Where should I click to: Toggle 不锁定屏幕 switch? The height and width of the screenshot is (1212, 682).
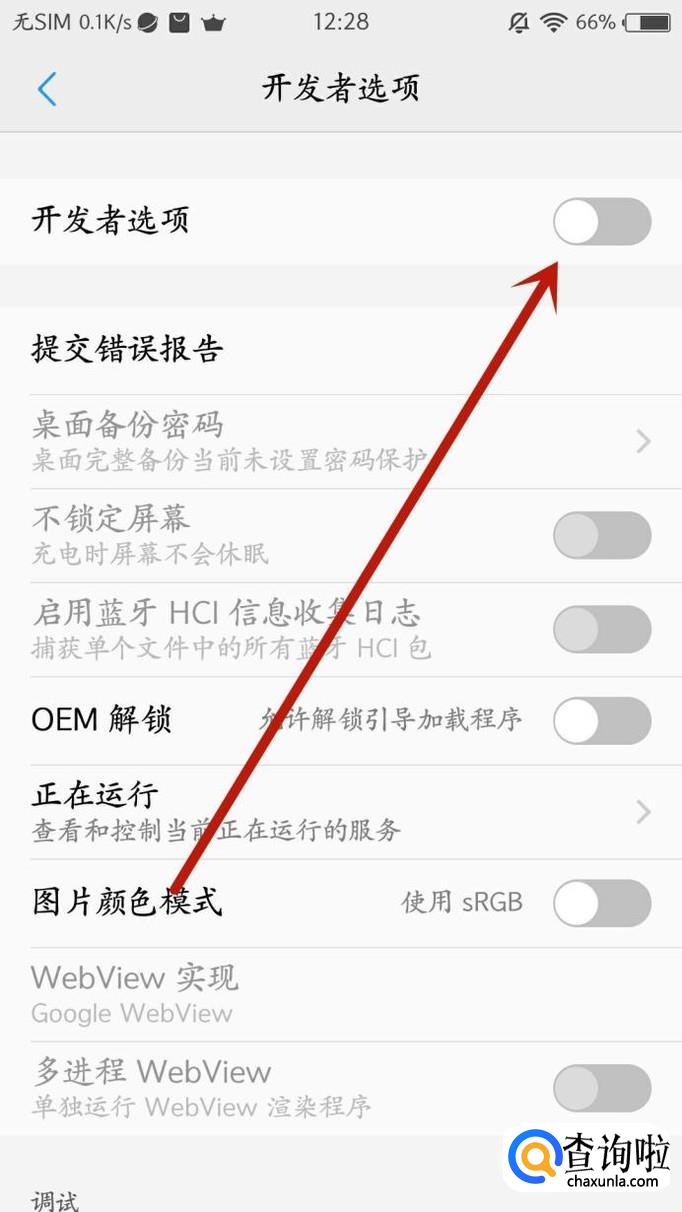(602, 535)
